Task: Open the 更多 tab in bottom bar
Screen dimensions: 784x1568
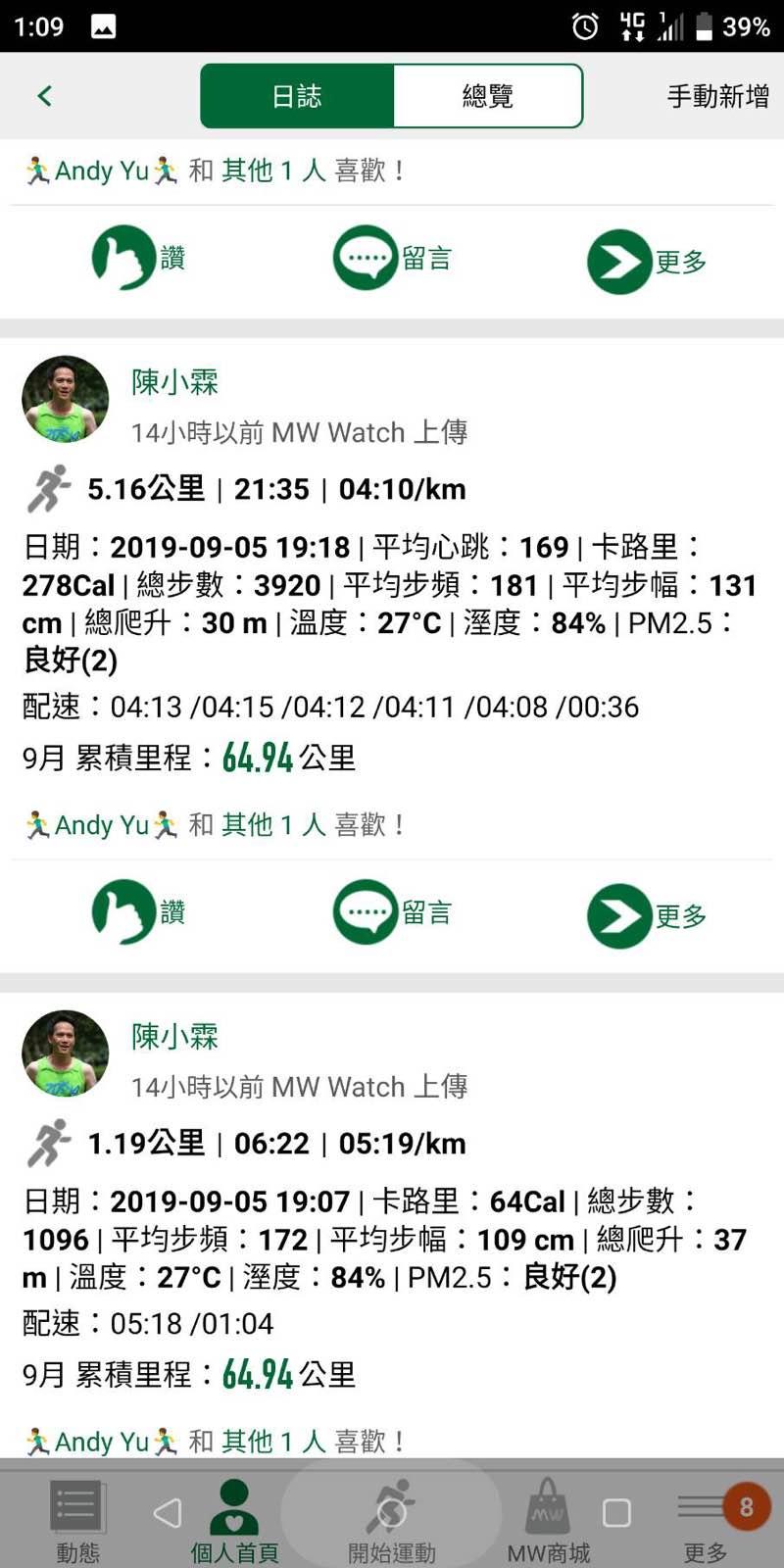Action: 706,1519
